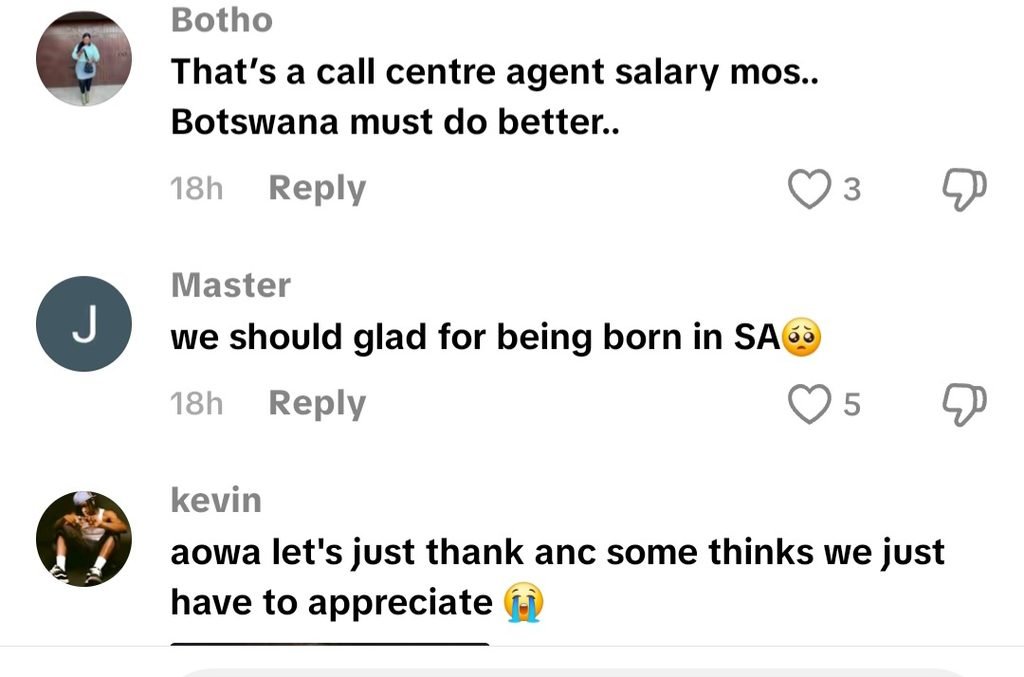Open Master's profile avatar

84,324
